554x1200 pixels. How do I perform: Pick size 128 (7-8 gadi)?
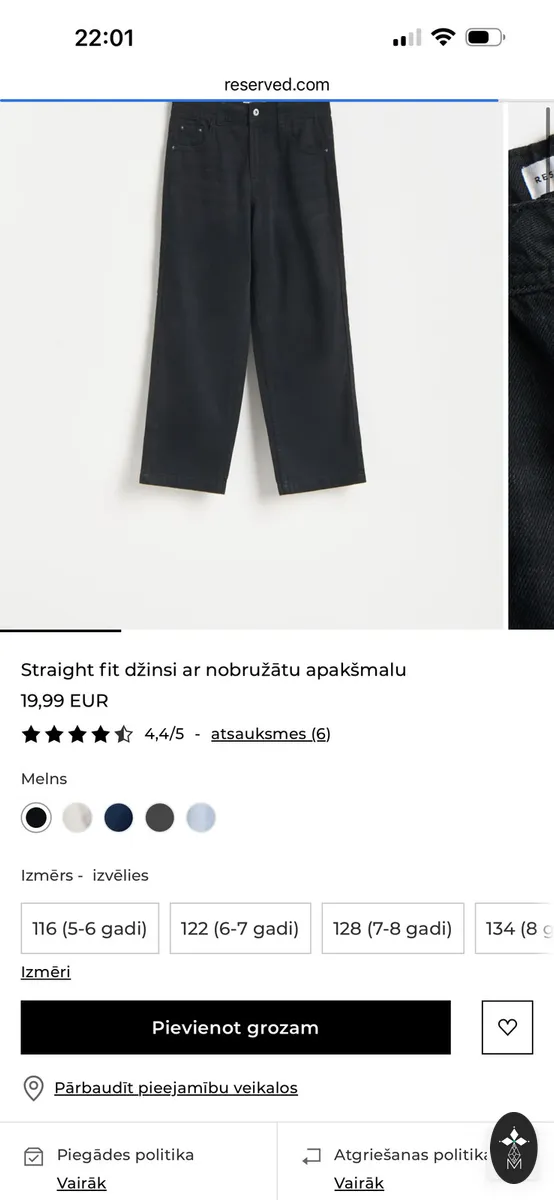click(393, 928)
